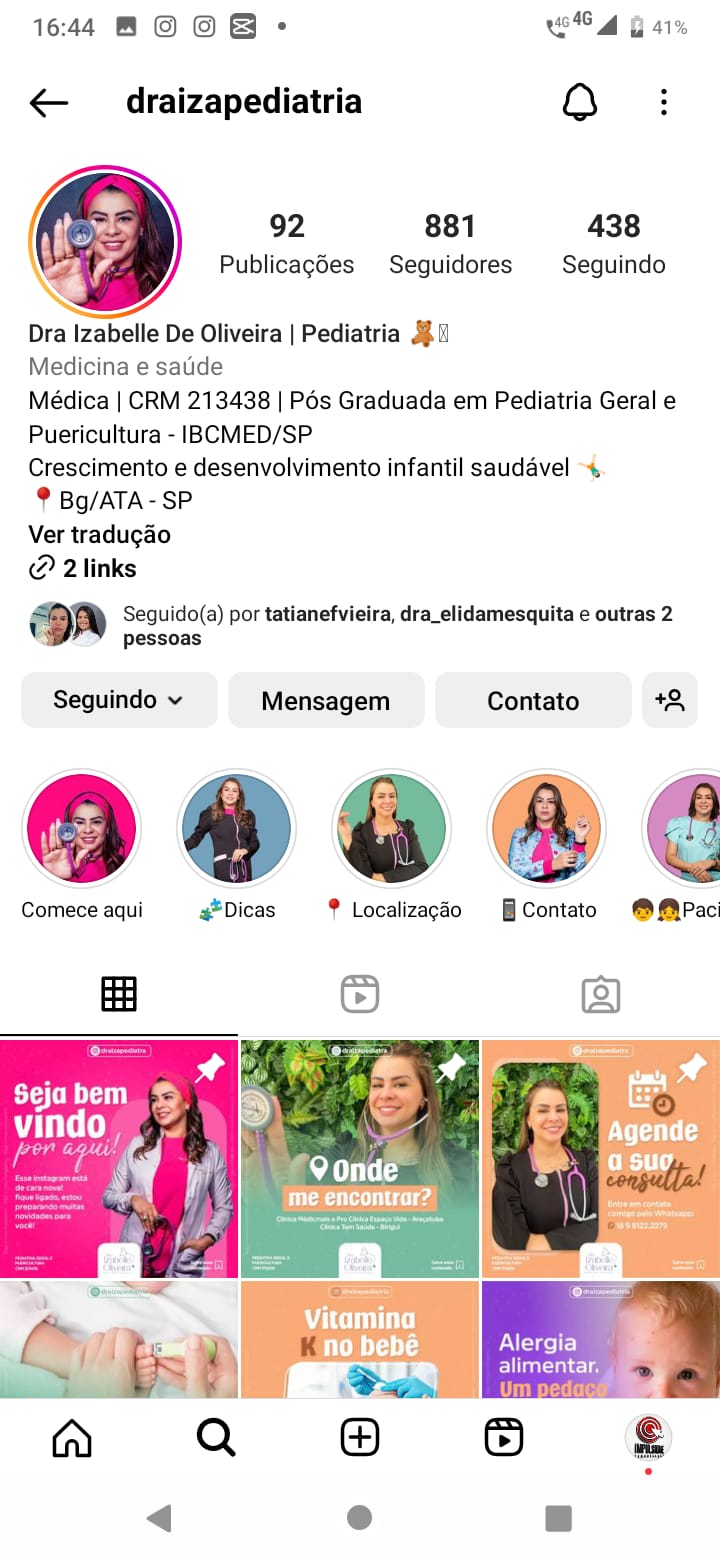Tap the Contato button
Image resolution: width=720 pixels, height=1560 pixels.
pos(533,700)
